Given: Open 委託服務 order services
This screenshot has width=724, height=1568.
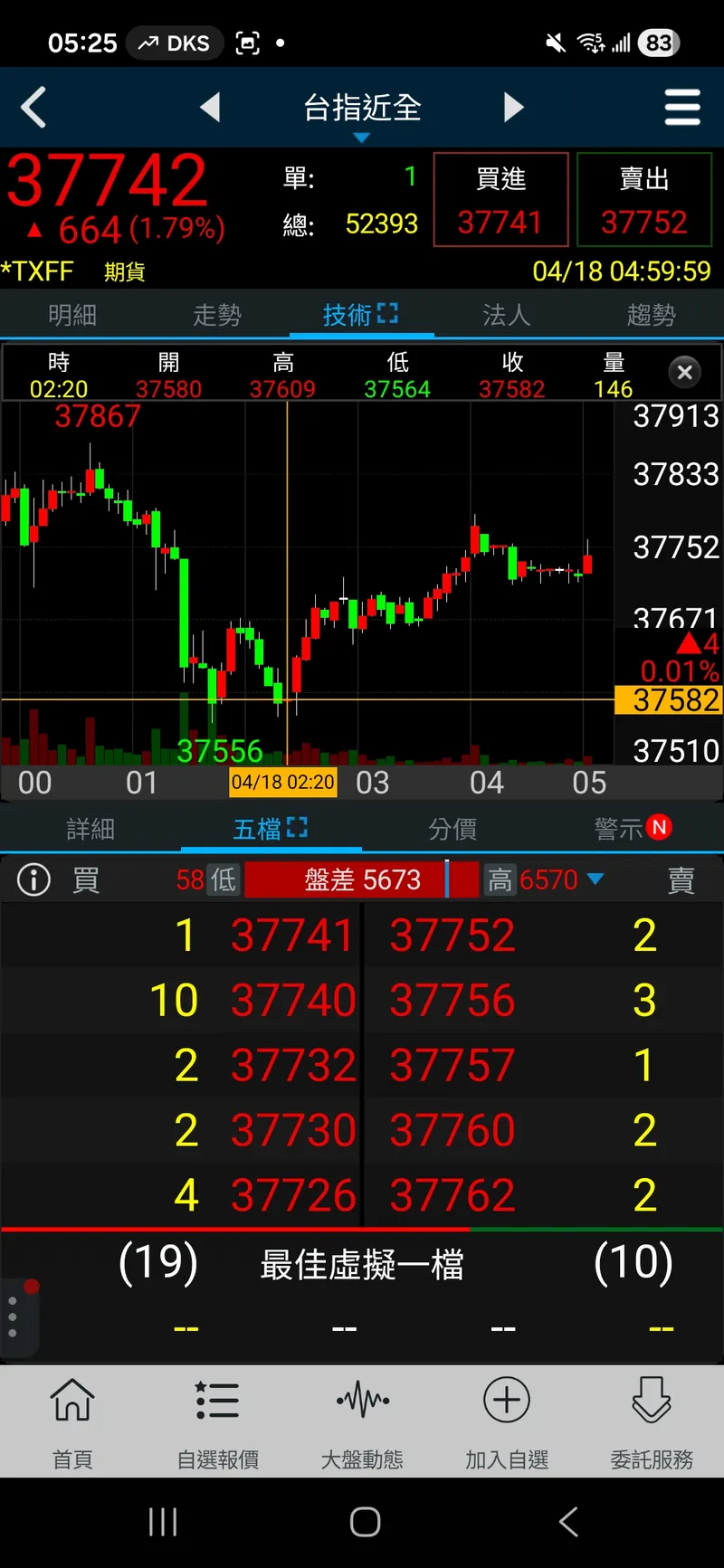Looking at the screenshot, I should coord(652,1421).
